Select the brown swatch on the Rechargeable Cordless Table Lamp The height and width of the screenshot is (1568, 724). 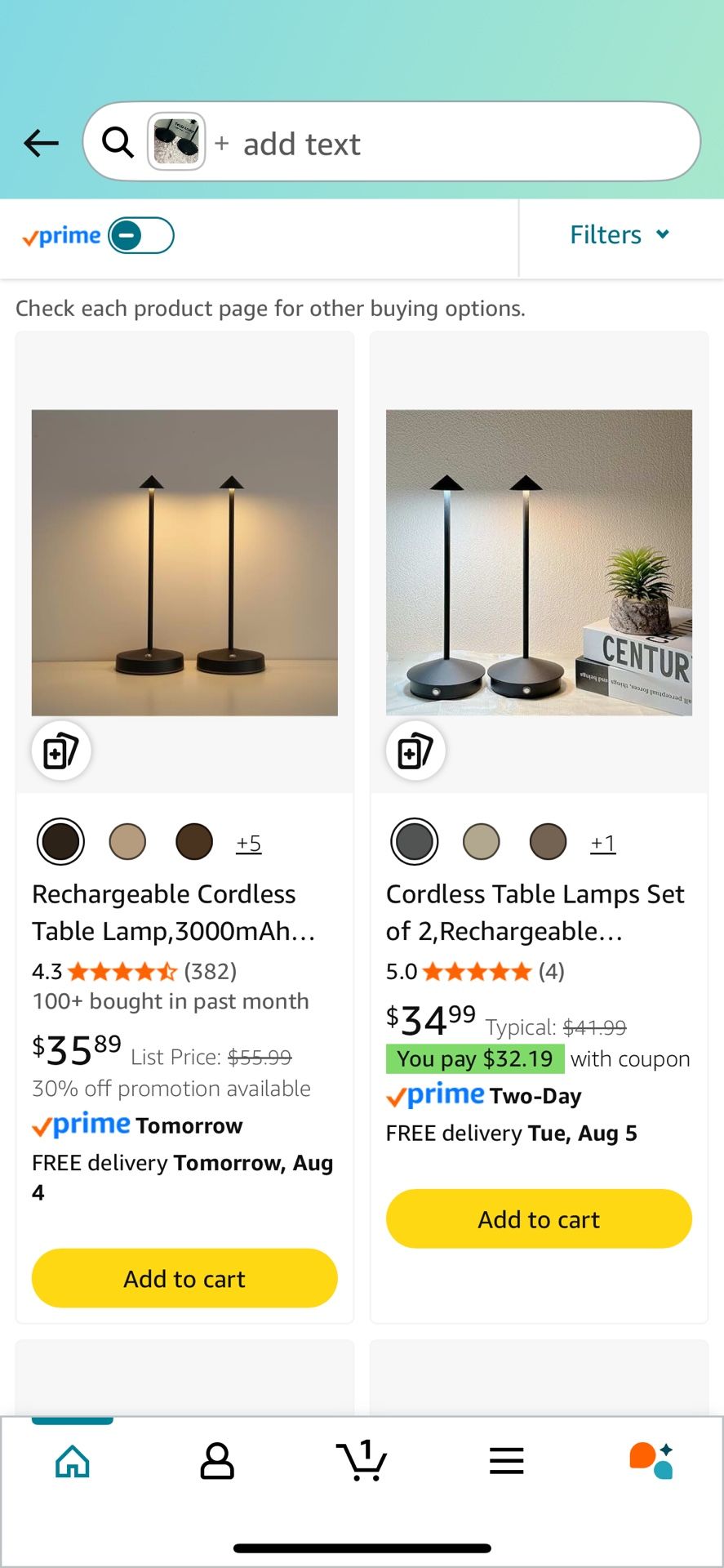tap(194, 842)
